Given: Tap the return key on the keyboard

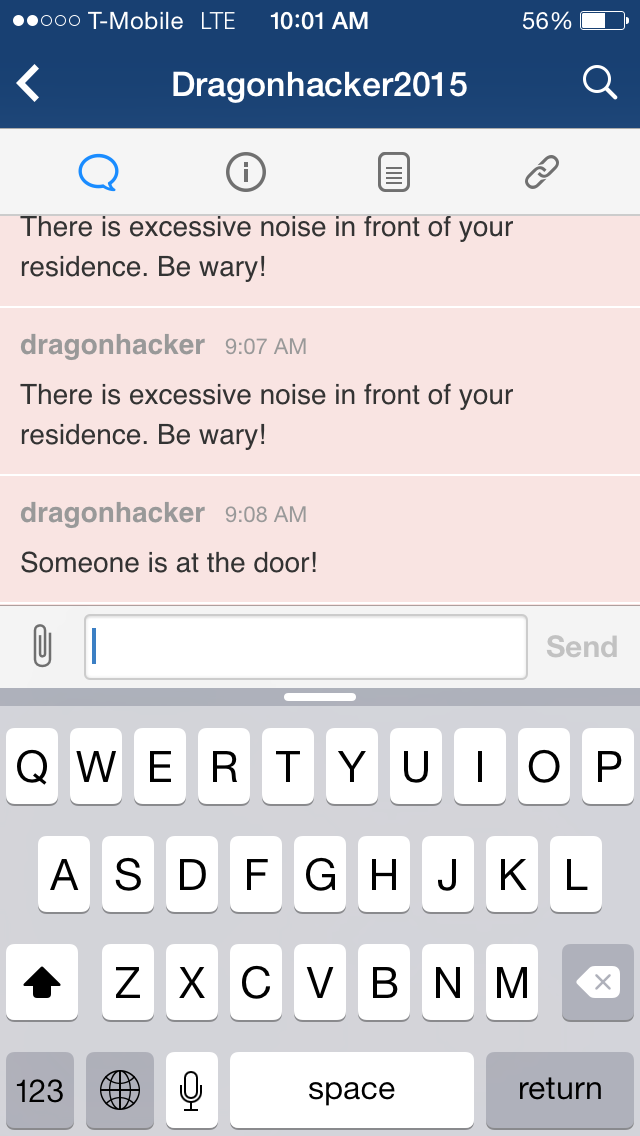Looking at the screenshot, I should (559, 1089).
